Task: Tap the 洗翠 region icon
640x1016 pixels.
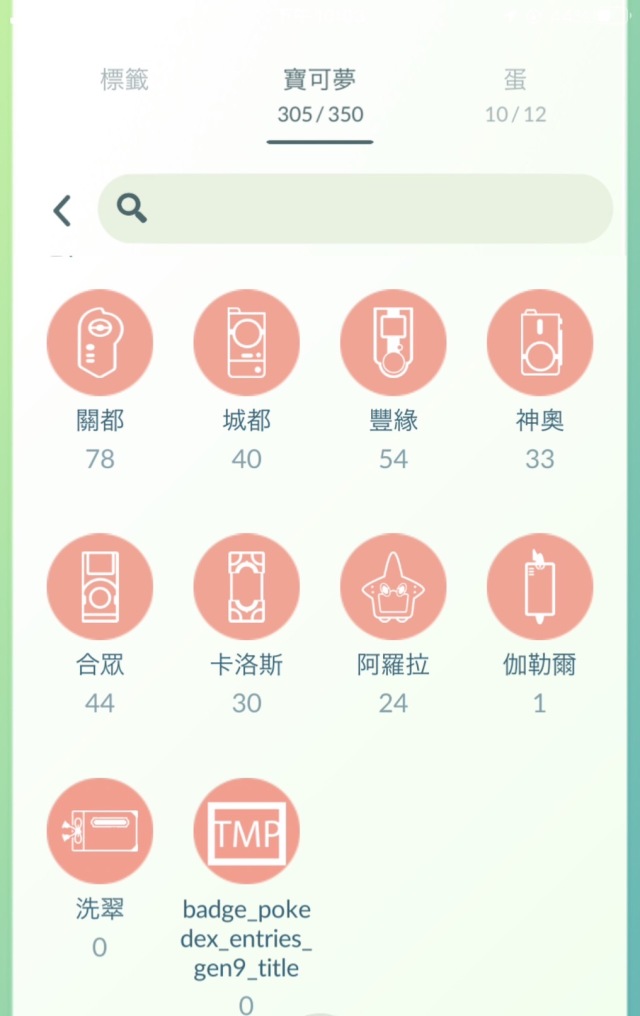Action: [x=100, y=831]
